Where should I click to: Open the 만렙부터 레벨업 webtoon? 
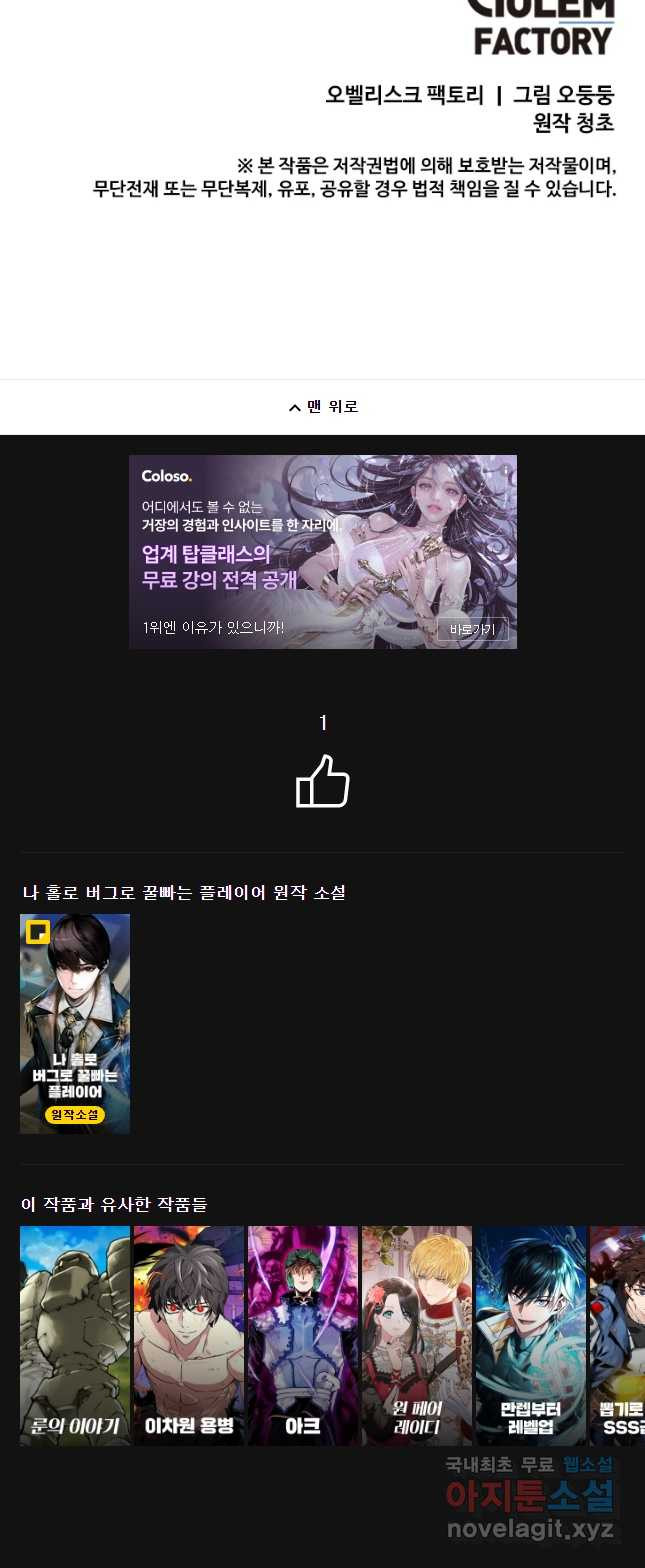(x=531, y=1335)
